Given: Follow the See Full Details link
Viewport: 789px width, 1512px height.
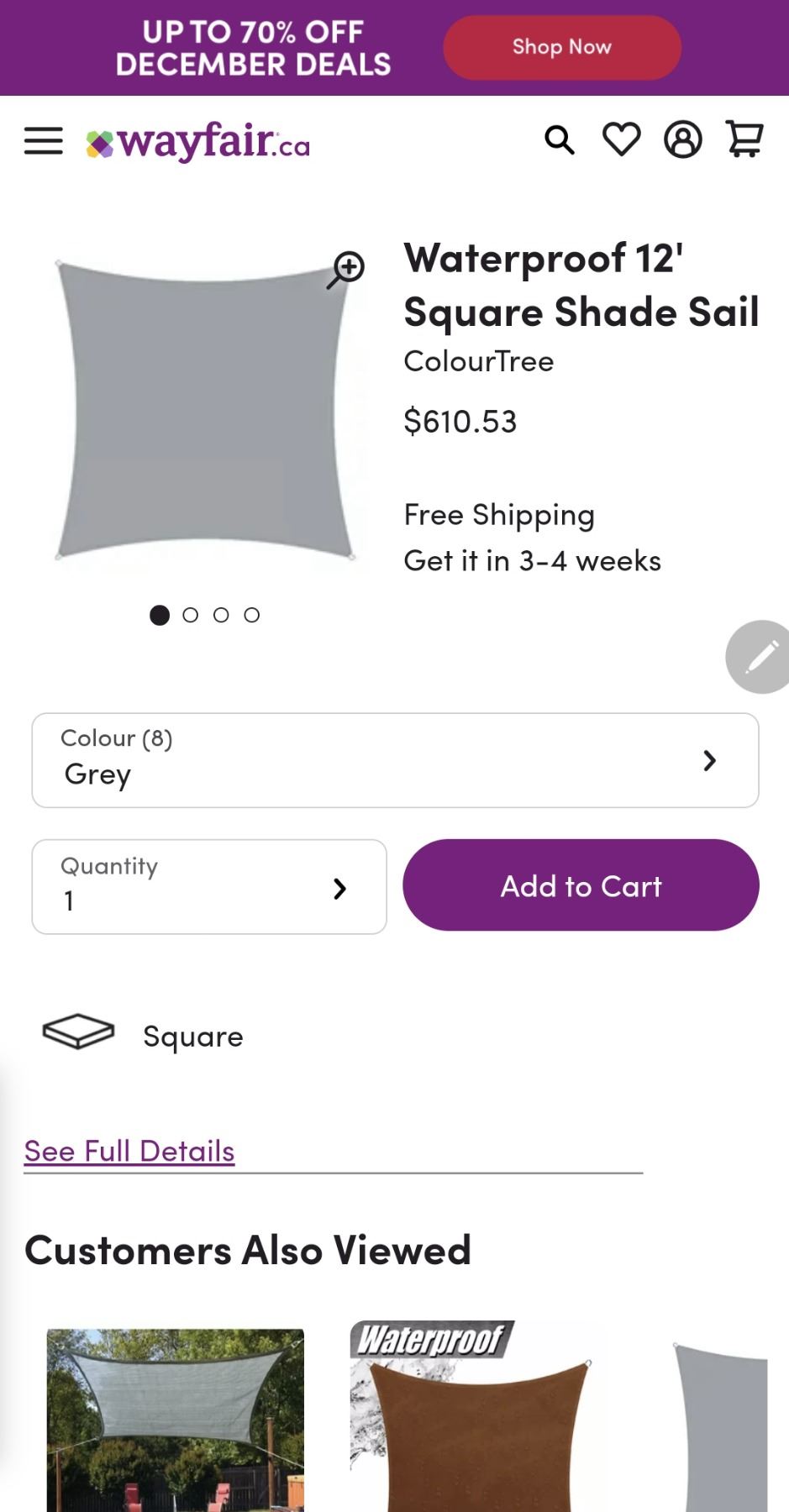Looking at the screenshot, I should 129,1151.
